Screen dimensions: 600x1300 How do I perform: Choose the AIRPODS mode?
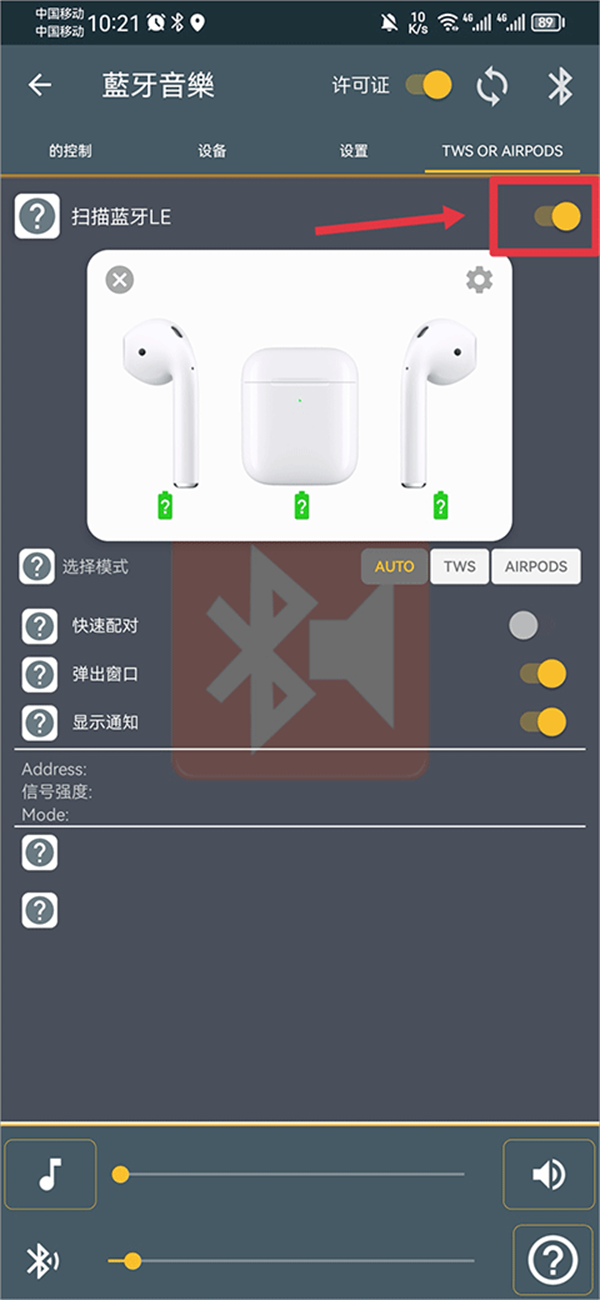tap(536, 566)
